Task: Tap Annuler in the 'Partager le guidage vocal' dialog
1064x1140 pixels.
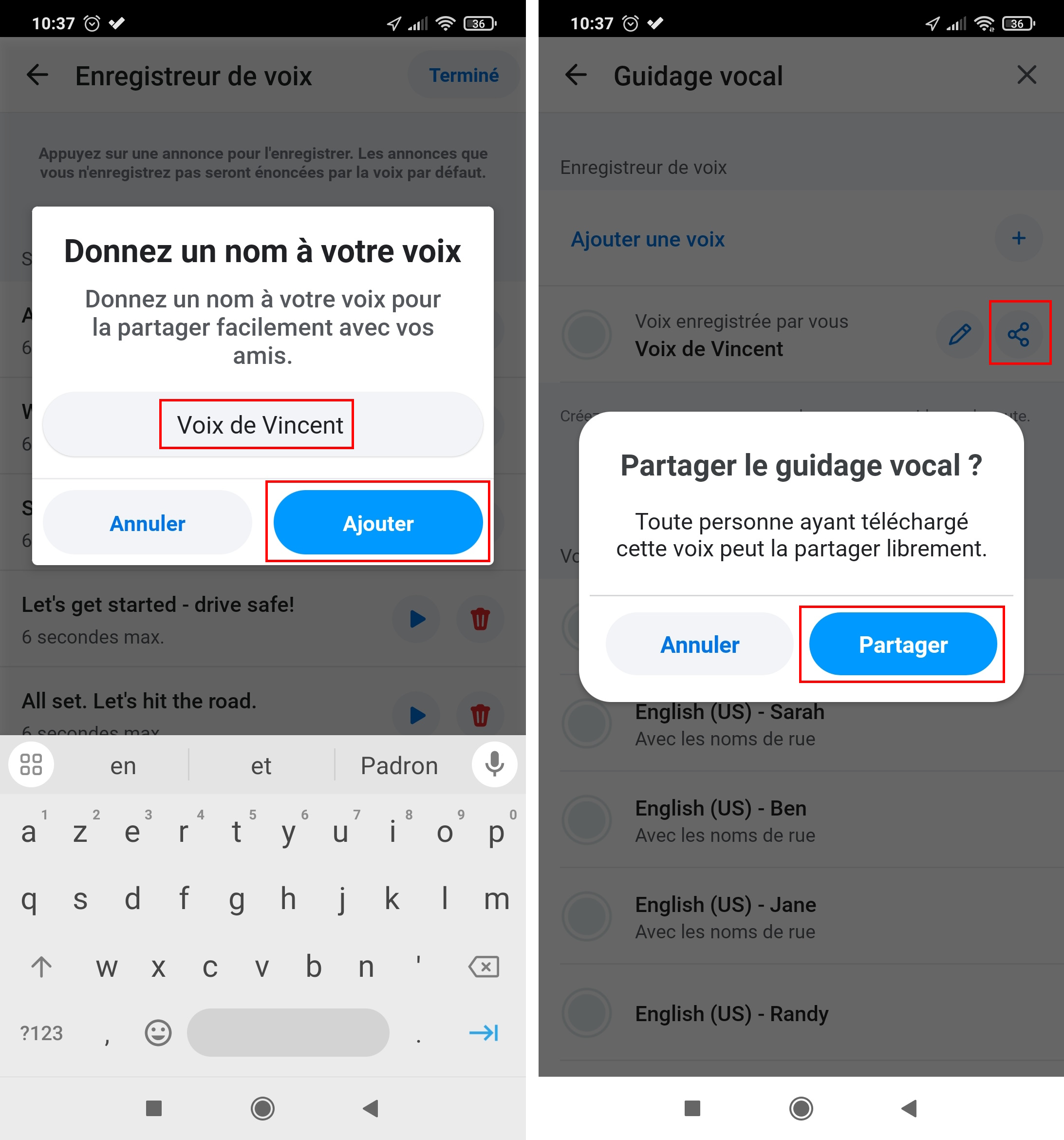Action: pos(699,644)
